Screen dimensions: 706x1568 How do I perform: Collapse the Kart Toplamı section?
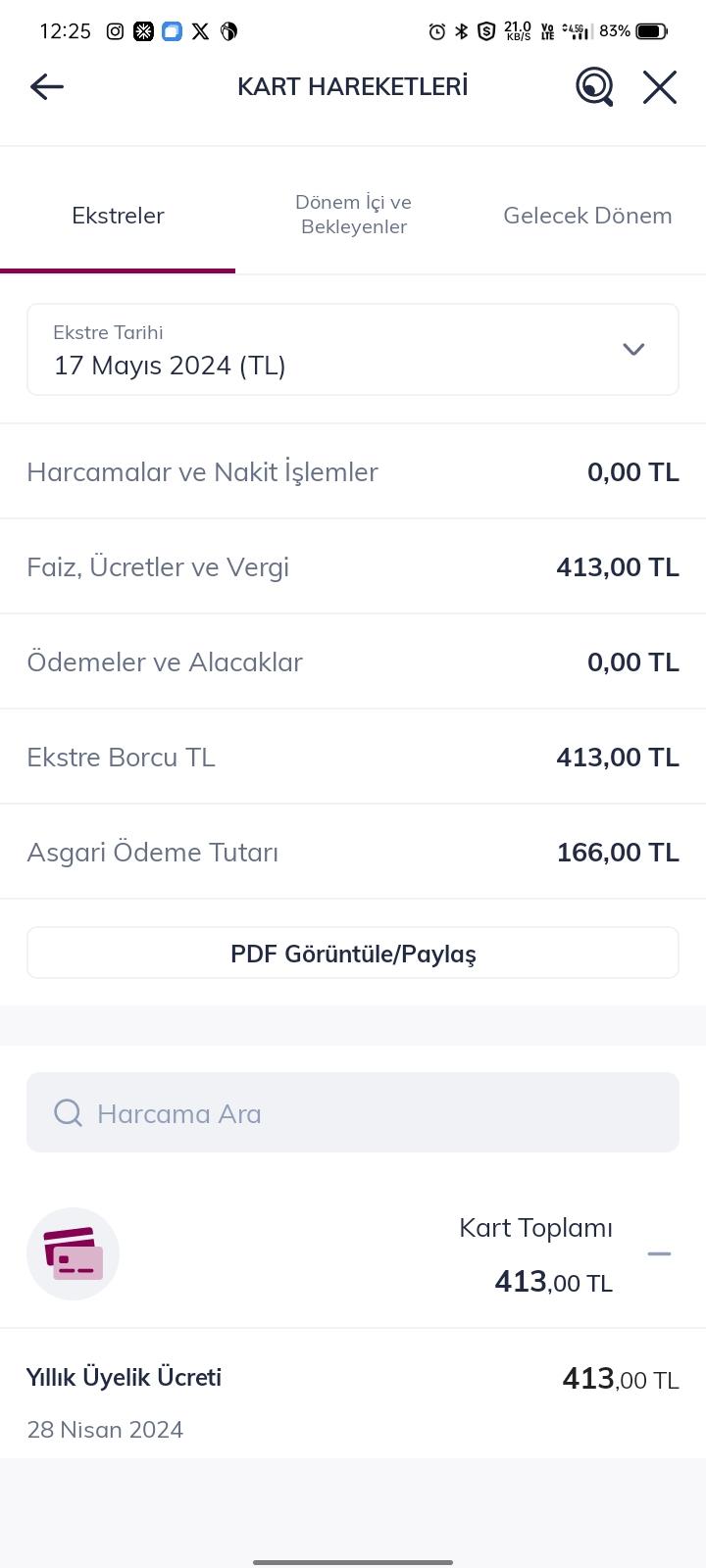pos(659,1254)
